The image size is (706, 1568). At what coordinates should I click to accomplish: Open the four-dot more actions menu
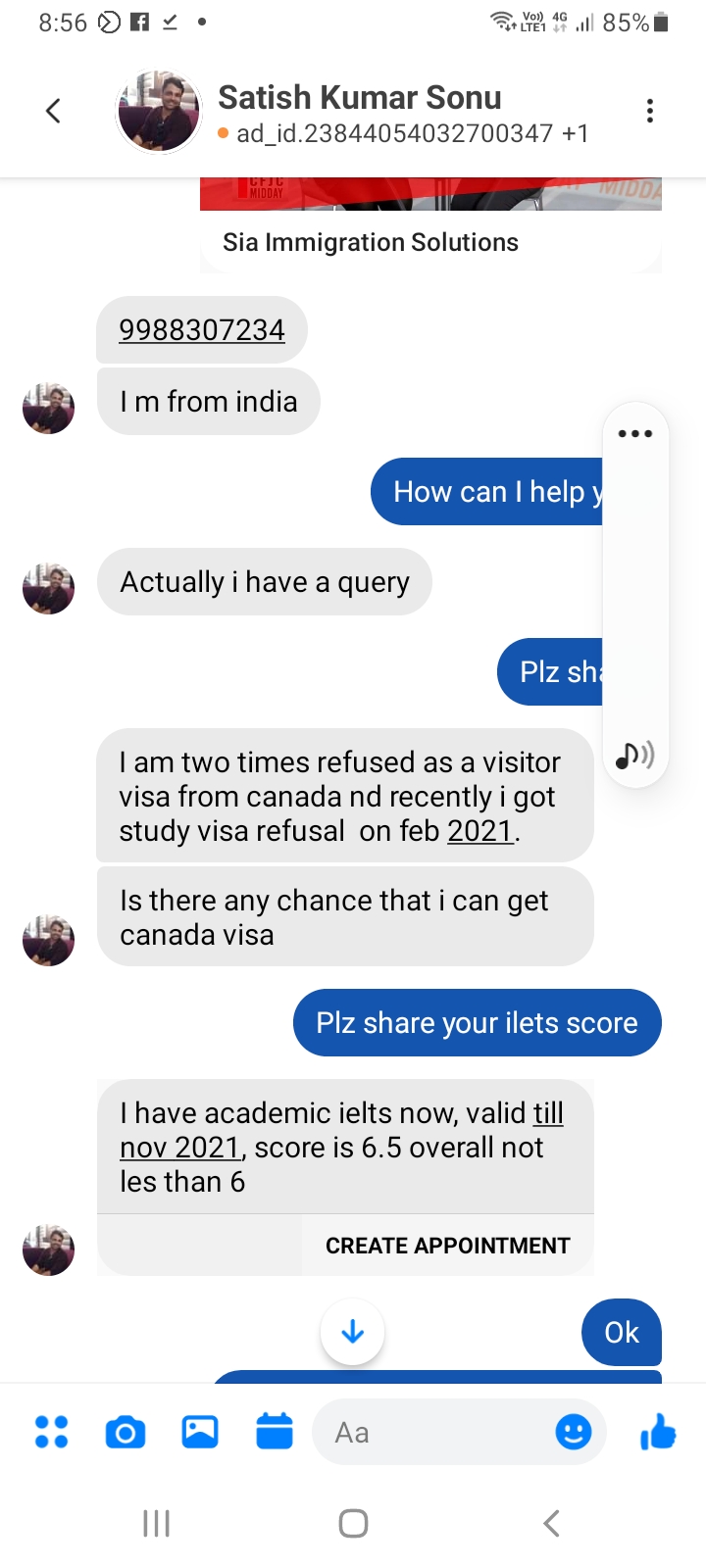[x=51, y=1433]
